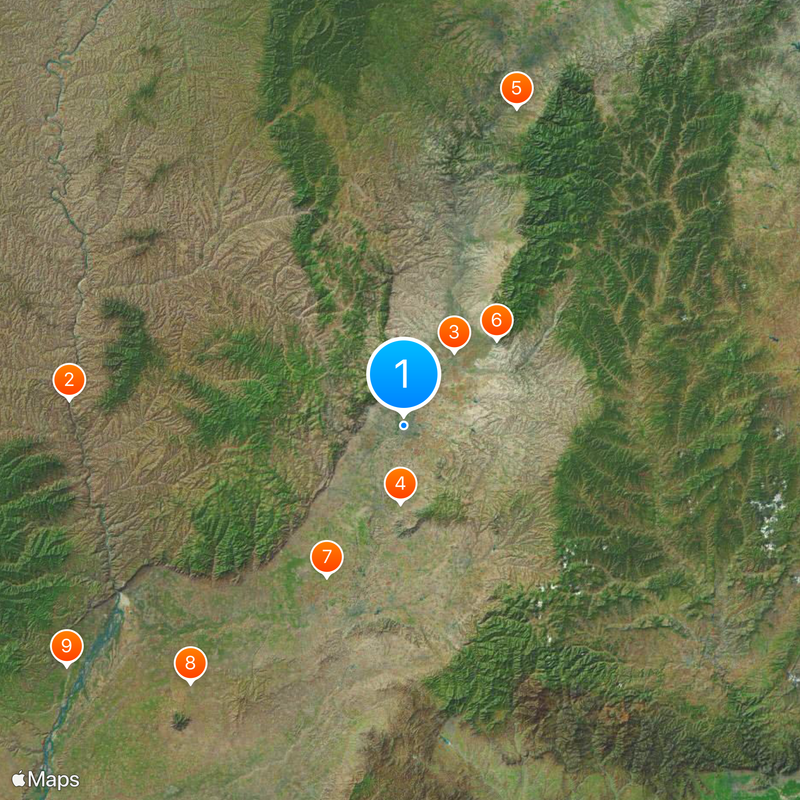Open the location at pin 7

[x=326, y=557]
